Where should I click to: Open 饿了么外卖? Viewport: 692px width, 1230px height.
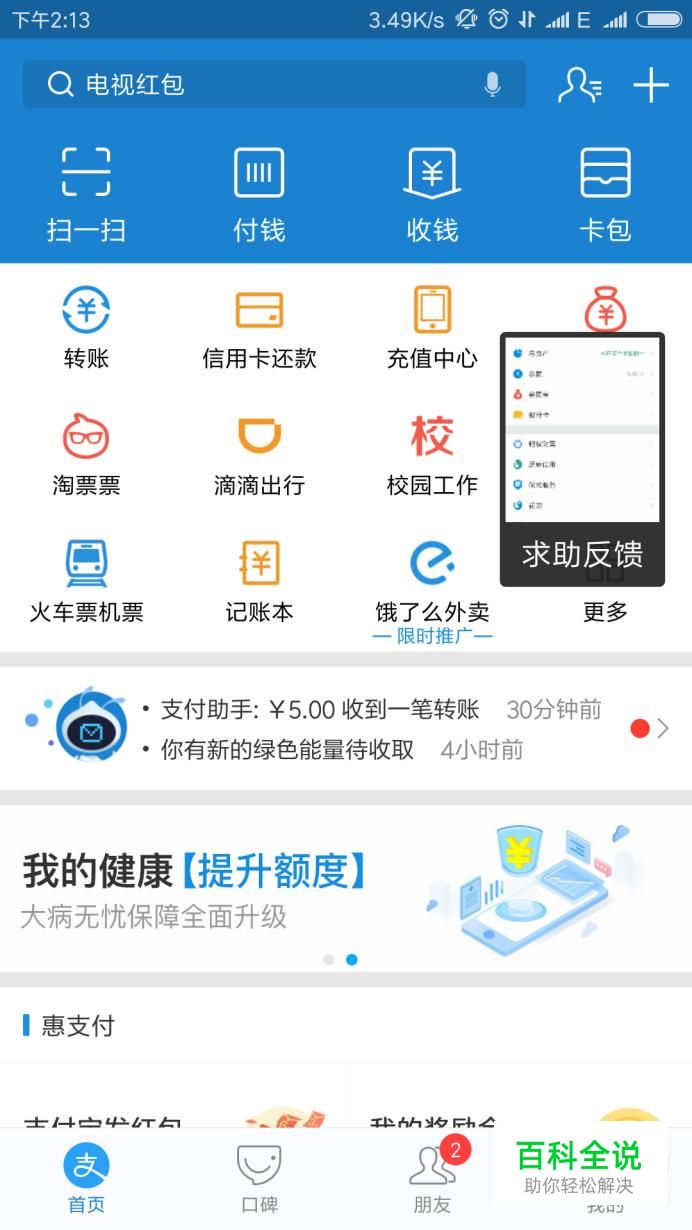coord(432,580)
